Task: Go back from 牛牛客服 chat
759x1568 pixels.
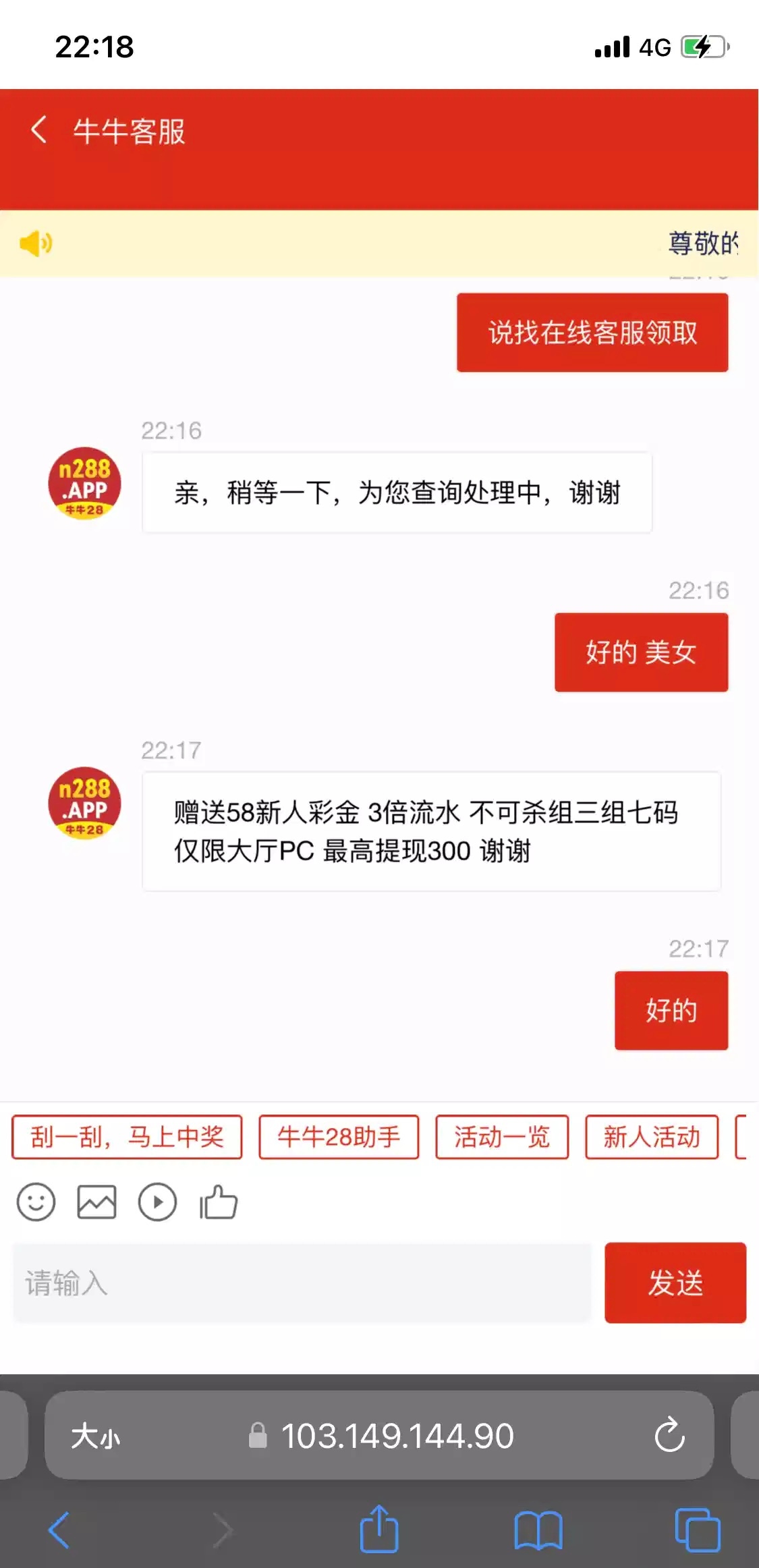Action: pyautogui.click(x=39, y=130)
